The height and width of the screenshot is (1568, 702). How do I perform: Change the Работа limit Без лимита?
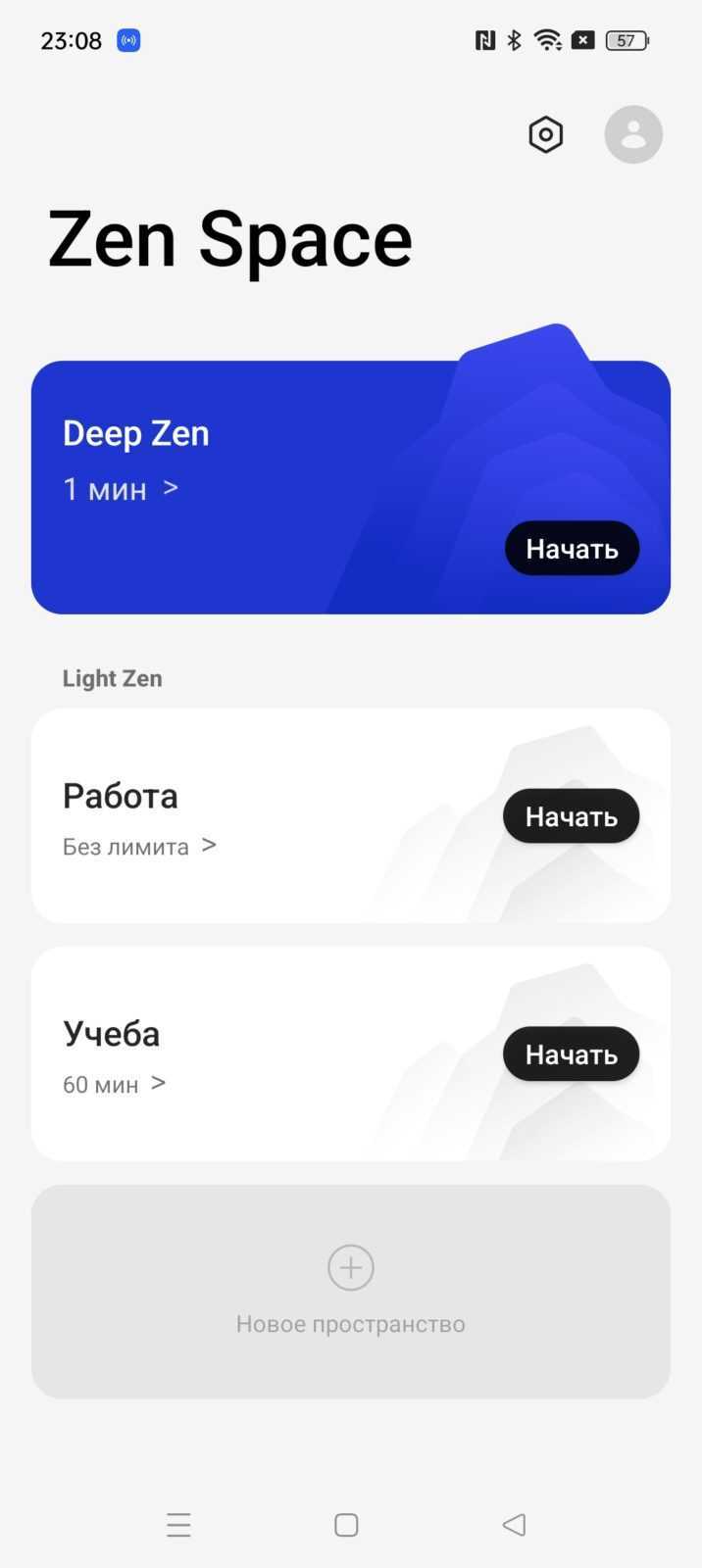click(x=139, y=846)
